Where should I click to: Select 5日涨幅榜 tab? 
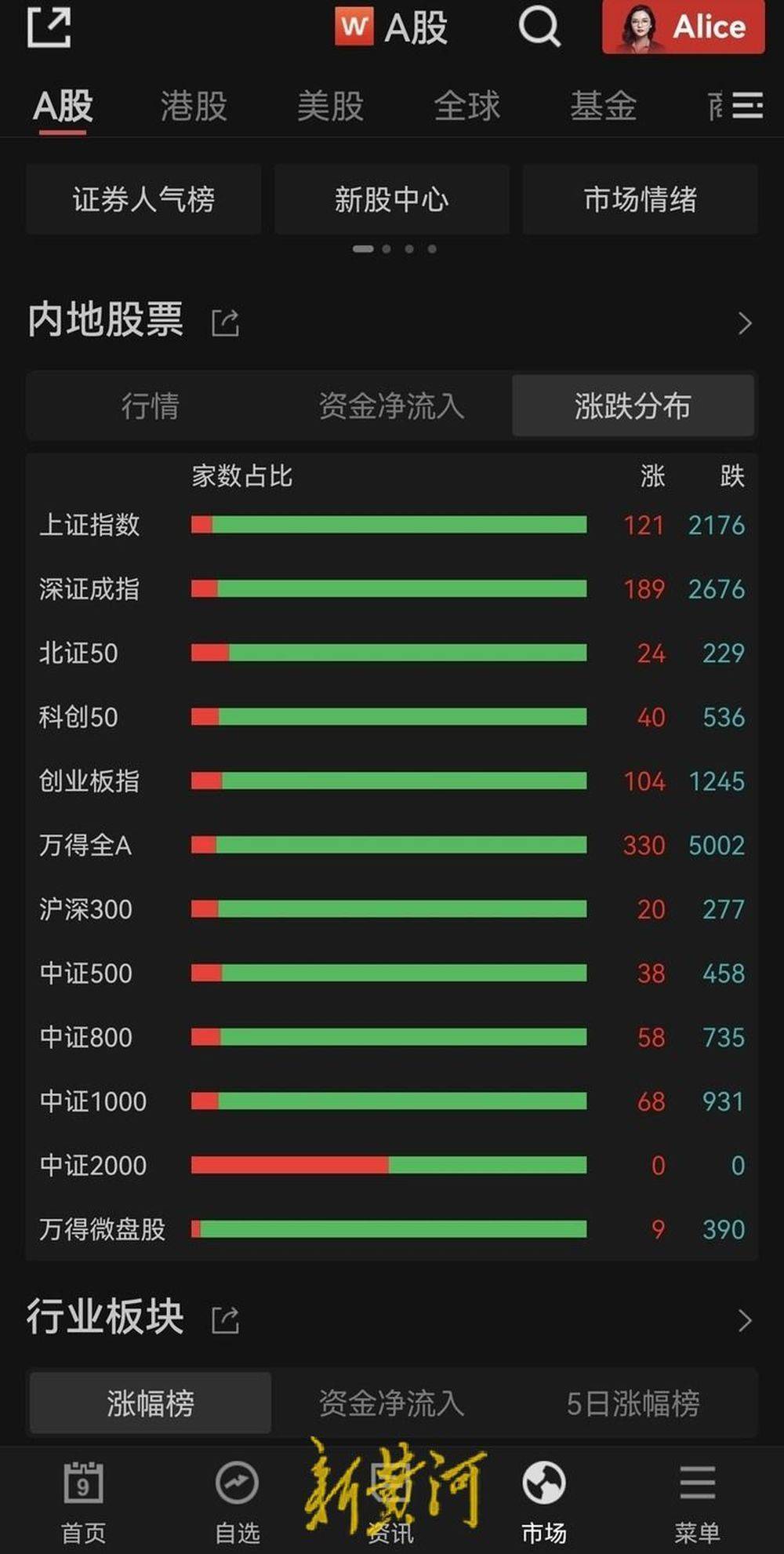(633, 1403)
